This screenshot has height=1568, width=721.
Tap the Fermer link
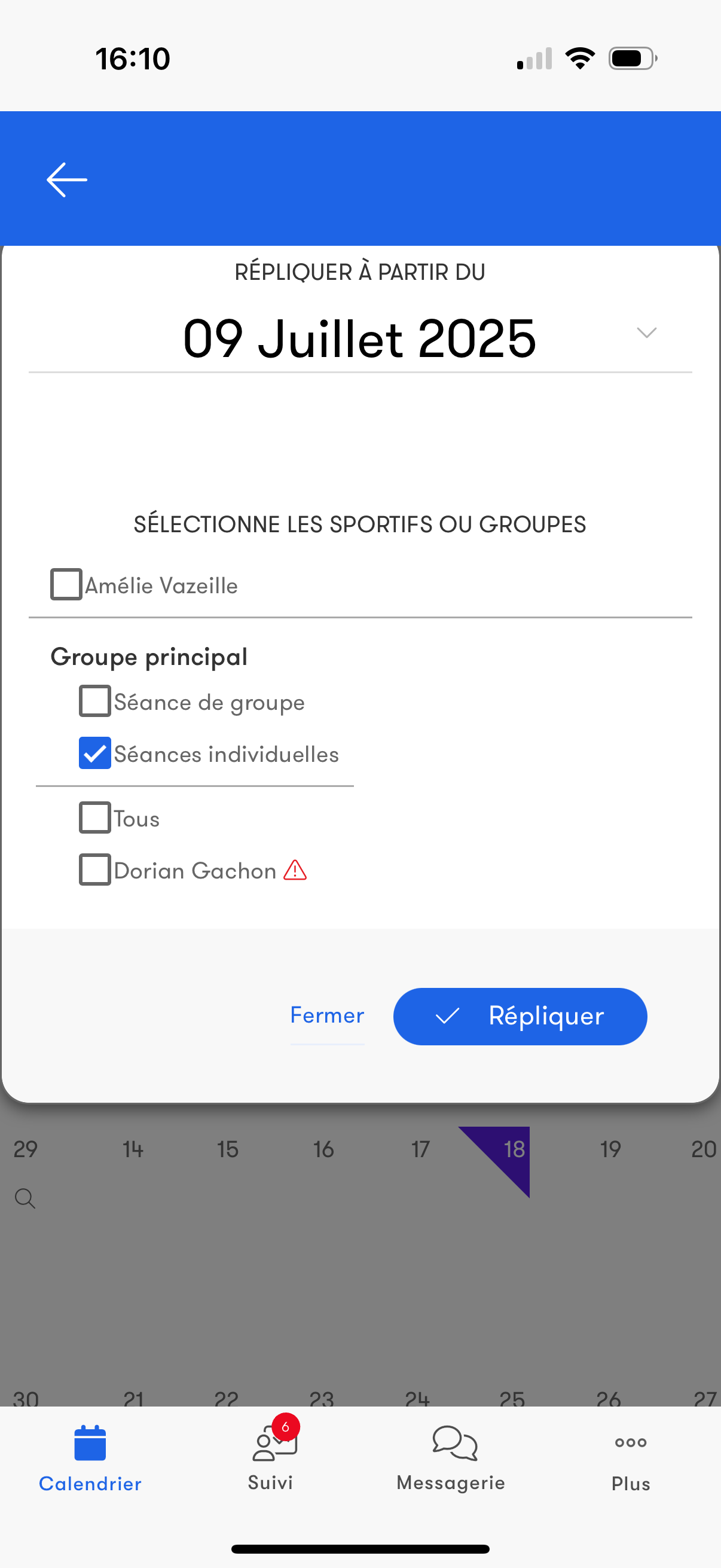[x=327, y=1015]
